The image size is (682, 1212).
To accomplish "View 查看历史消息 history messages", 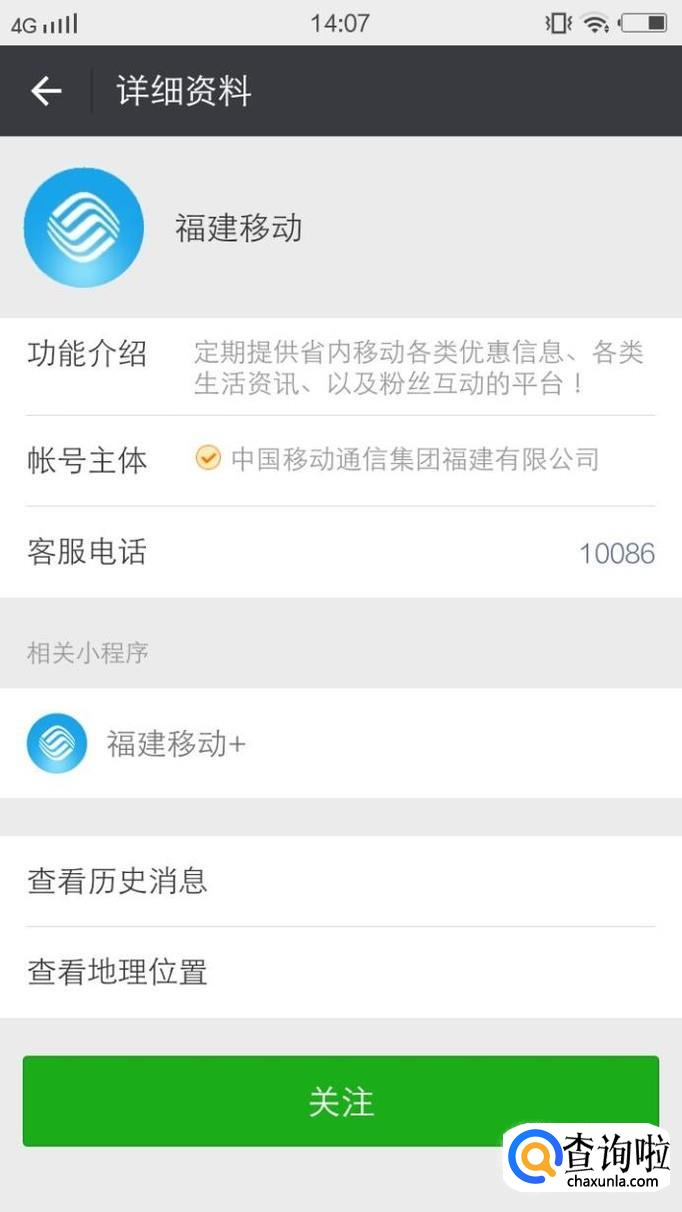I will coord(340,882).
